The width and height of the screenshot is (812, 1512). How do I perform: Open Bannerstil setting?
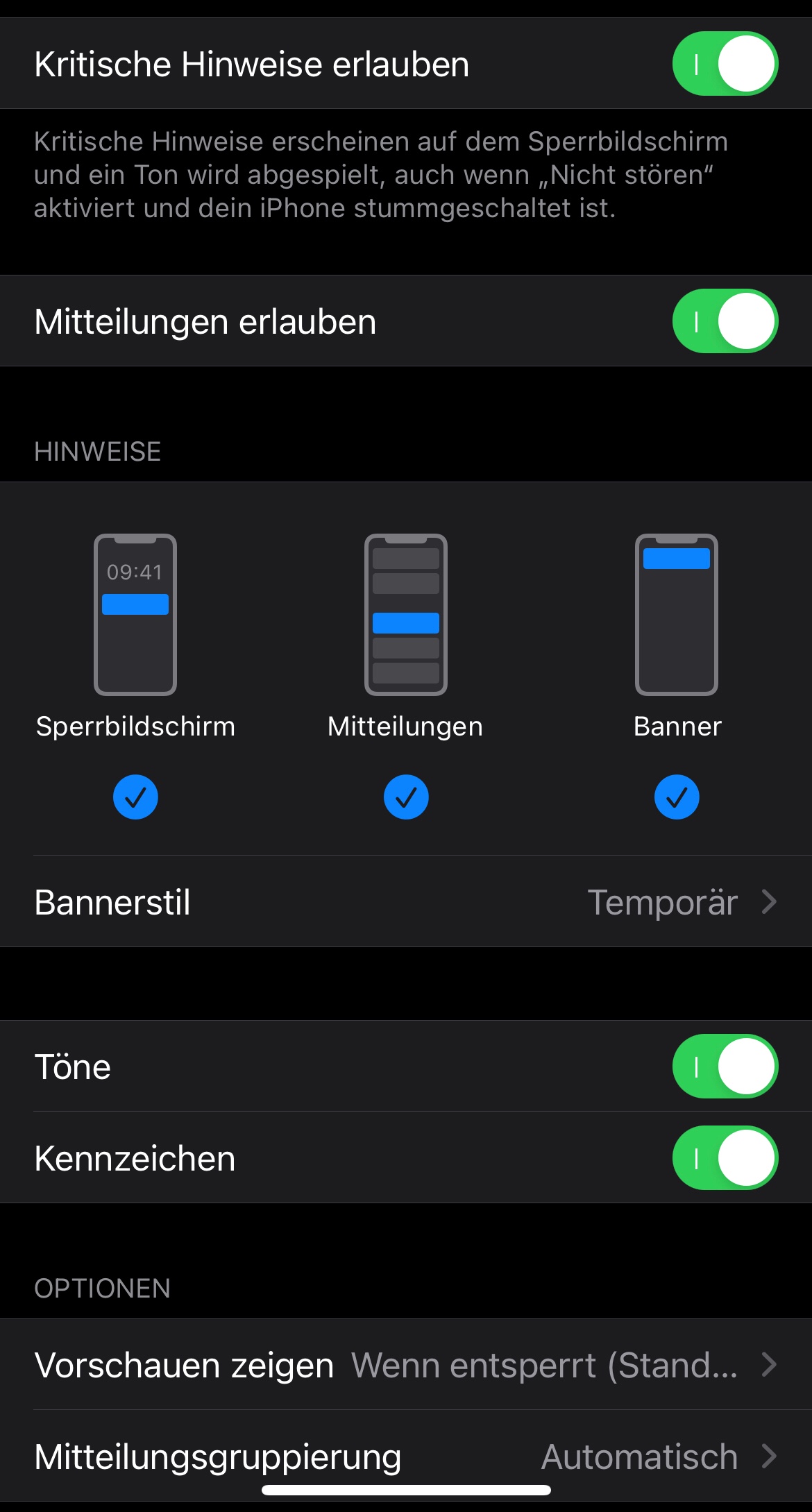click(406, 902)
